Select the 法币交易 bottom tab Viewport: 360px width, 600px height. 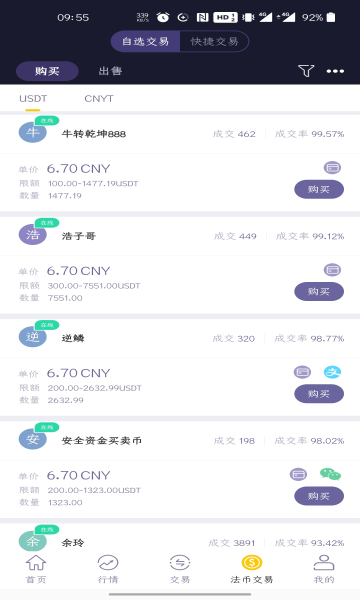(252, 569)
